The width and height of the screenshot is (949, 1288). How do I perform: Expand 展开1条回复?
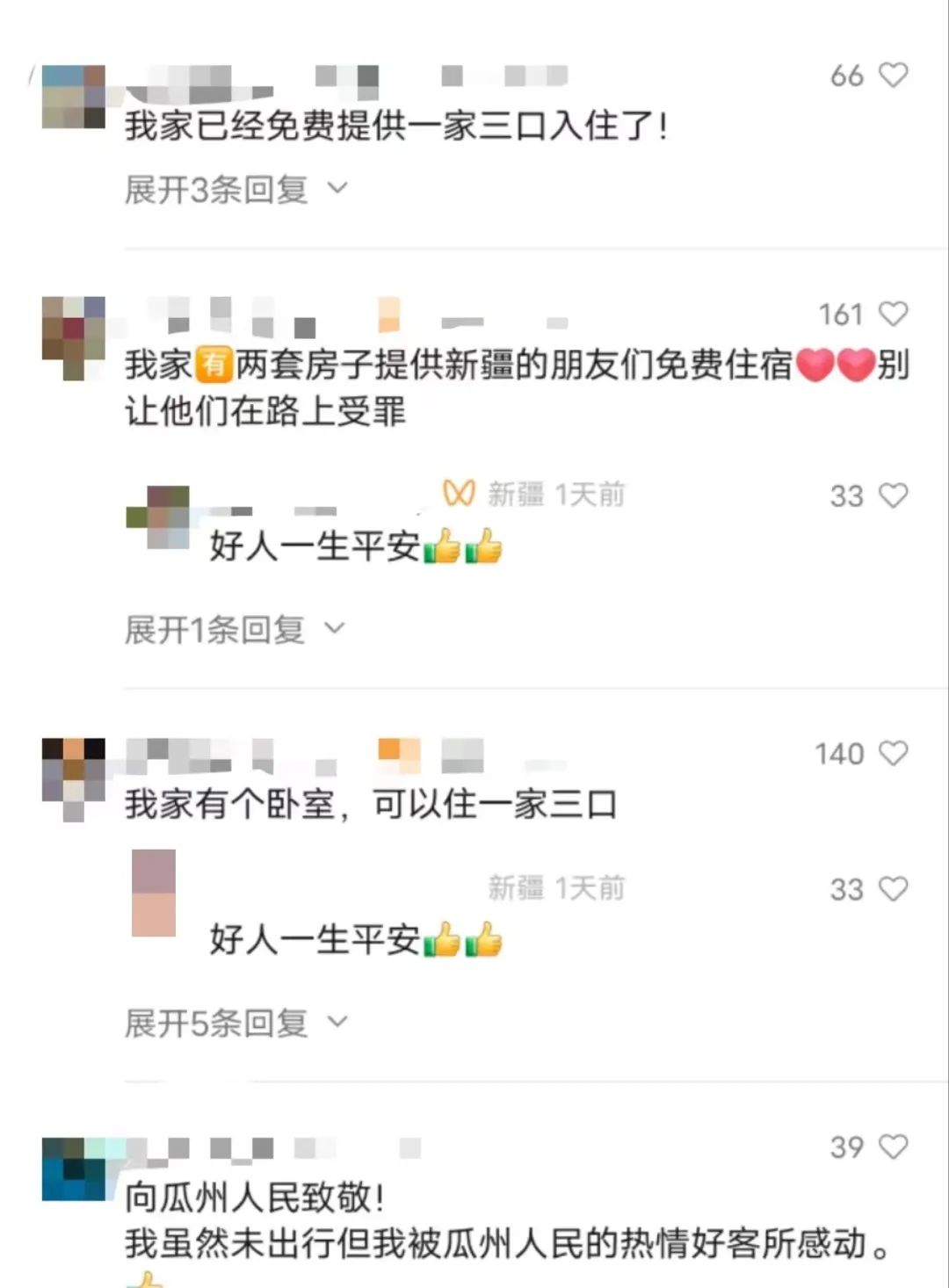(x=234, y=629)
